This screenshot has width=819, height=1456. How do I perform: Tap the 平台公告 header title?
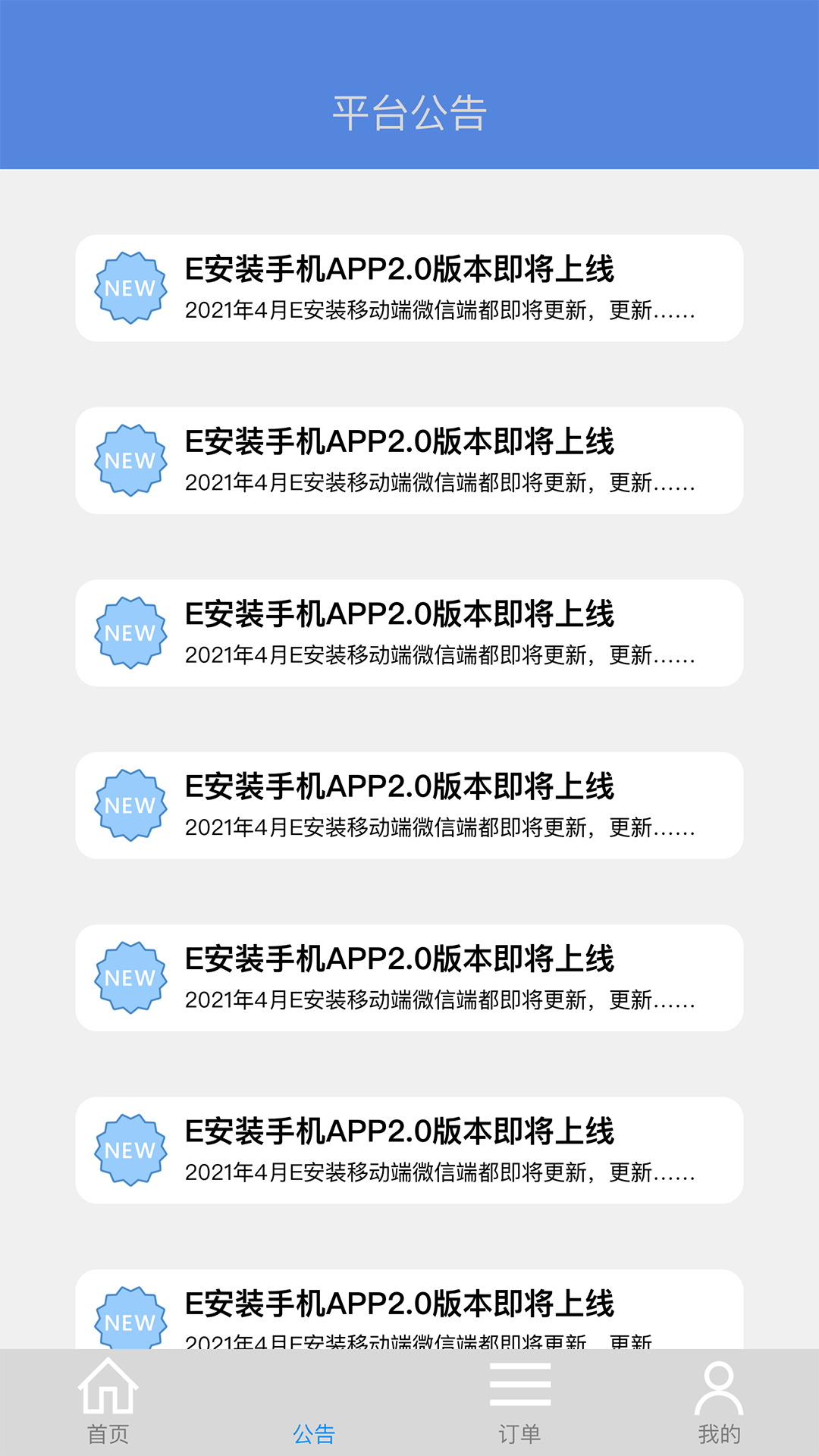409,111
